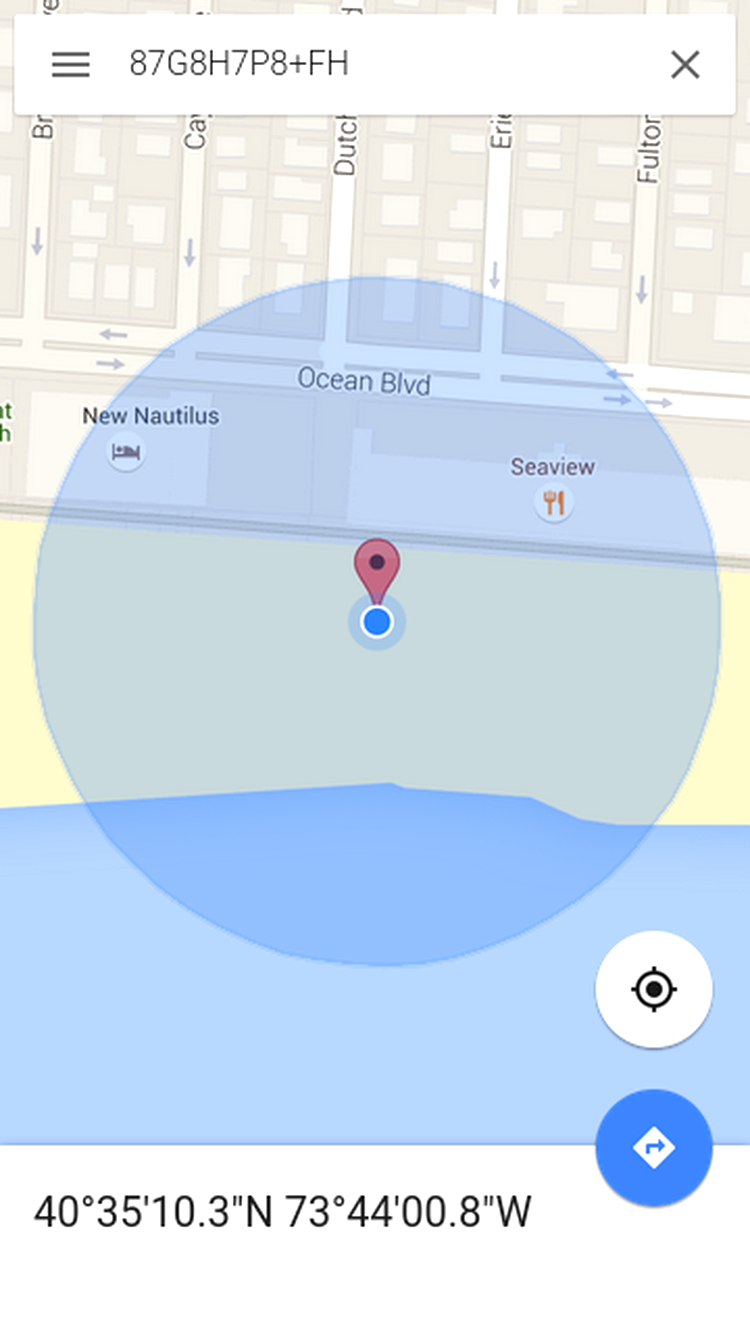The height and width of the screenshot is (1333, 750).
Task: Open the New Nautilus hotel marker
Action: (x=126, y=452)
